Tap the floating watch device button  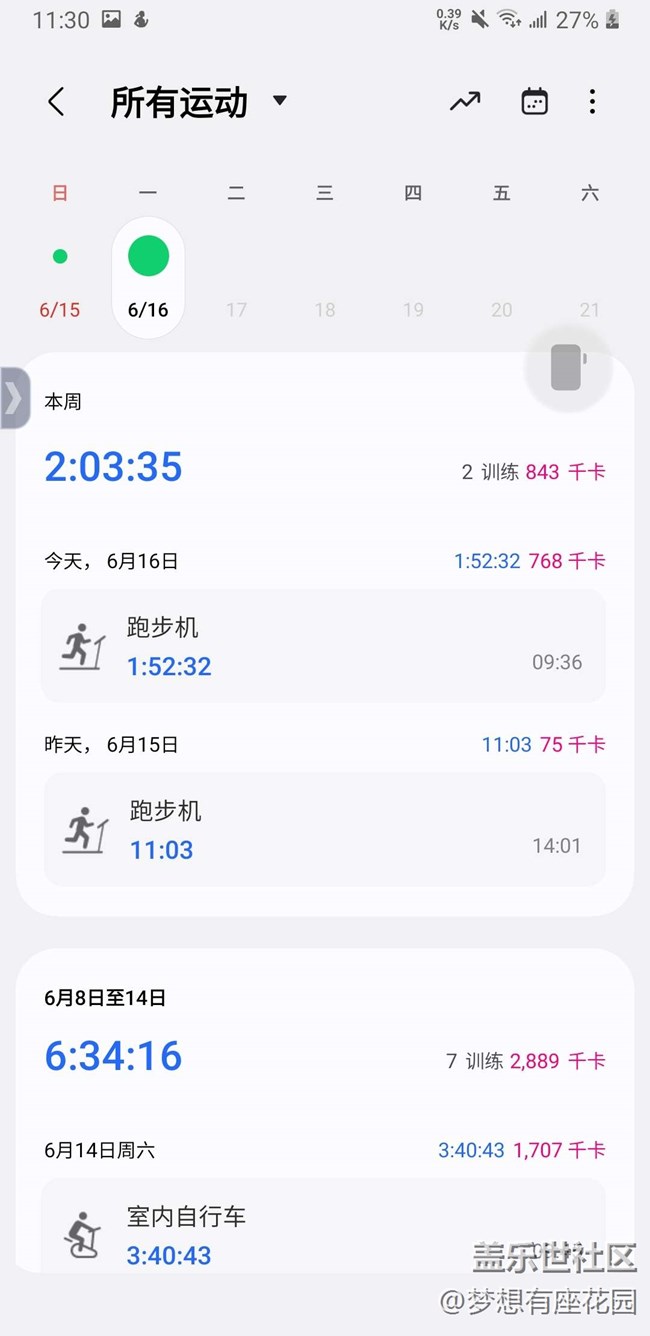coord(568,368)
